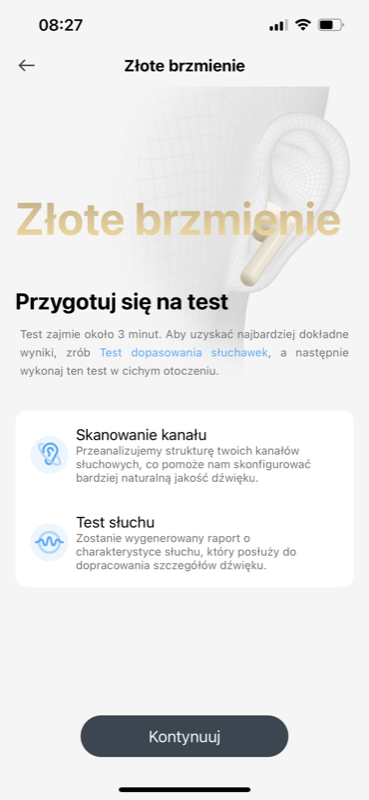The image size is (369, 800).
Task: Open the Test dopasowania słuchawek link
Action: point(183,353)
